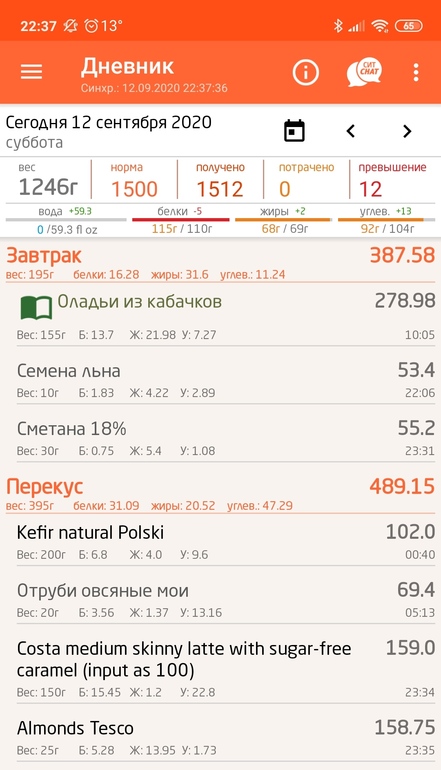Open the Завтрак meal section
441x770 pixels.
[220, 263]
